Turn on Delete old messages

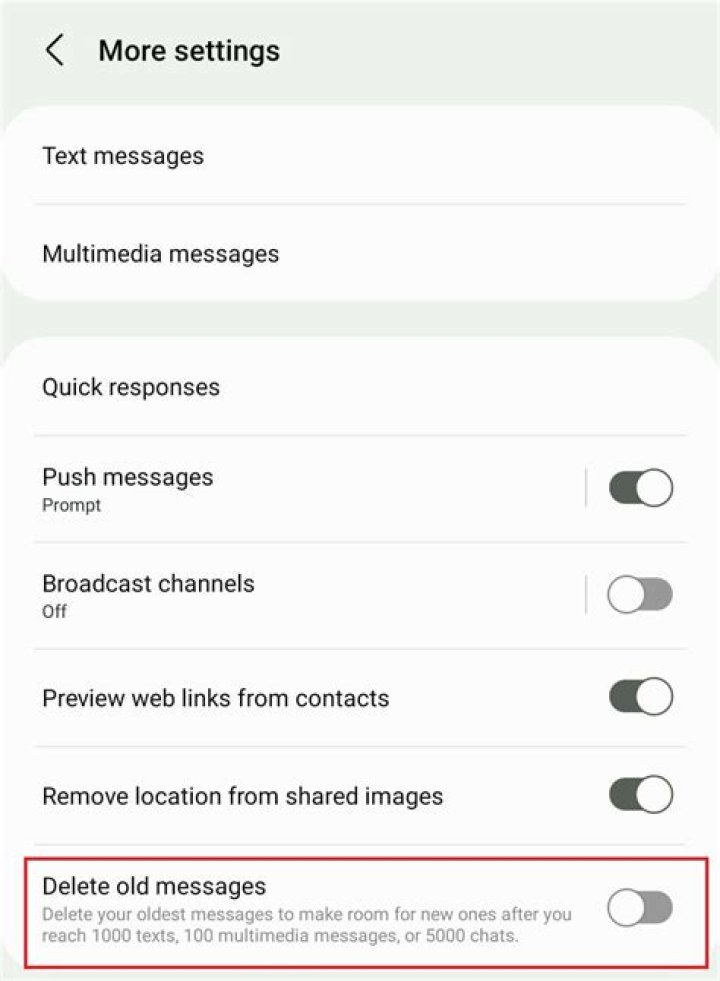[x=640, y=908]
